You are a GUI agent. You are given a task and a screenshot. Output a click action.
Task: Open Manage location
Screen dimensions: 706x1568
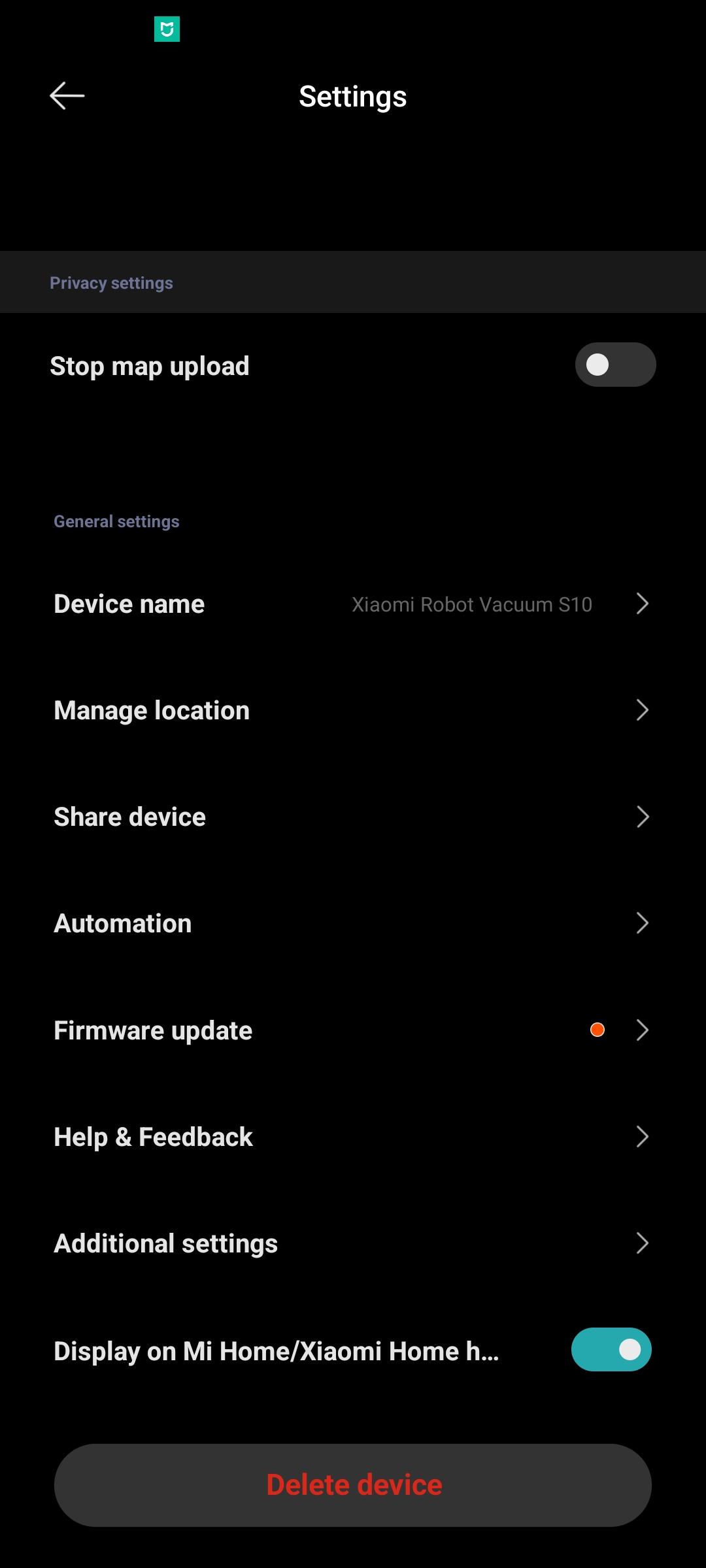(353, 710)
